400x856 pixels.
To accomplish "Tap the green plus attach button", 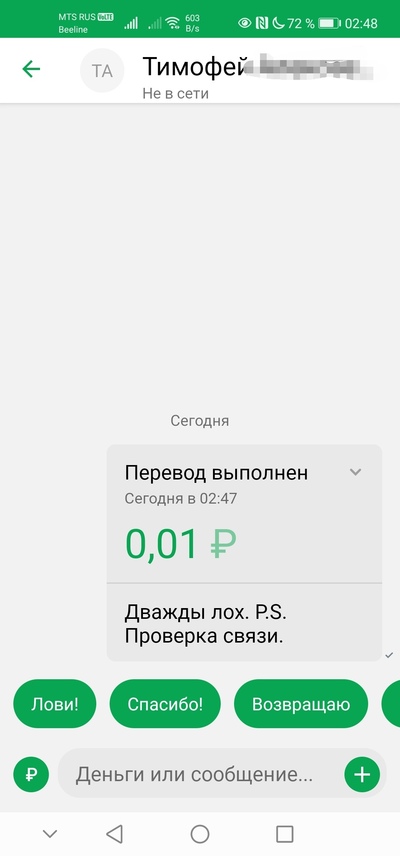I will (x=362, y=774).
